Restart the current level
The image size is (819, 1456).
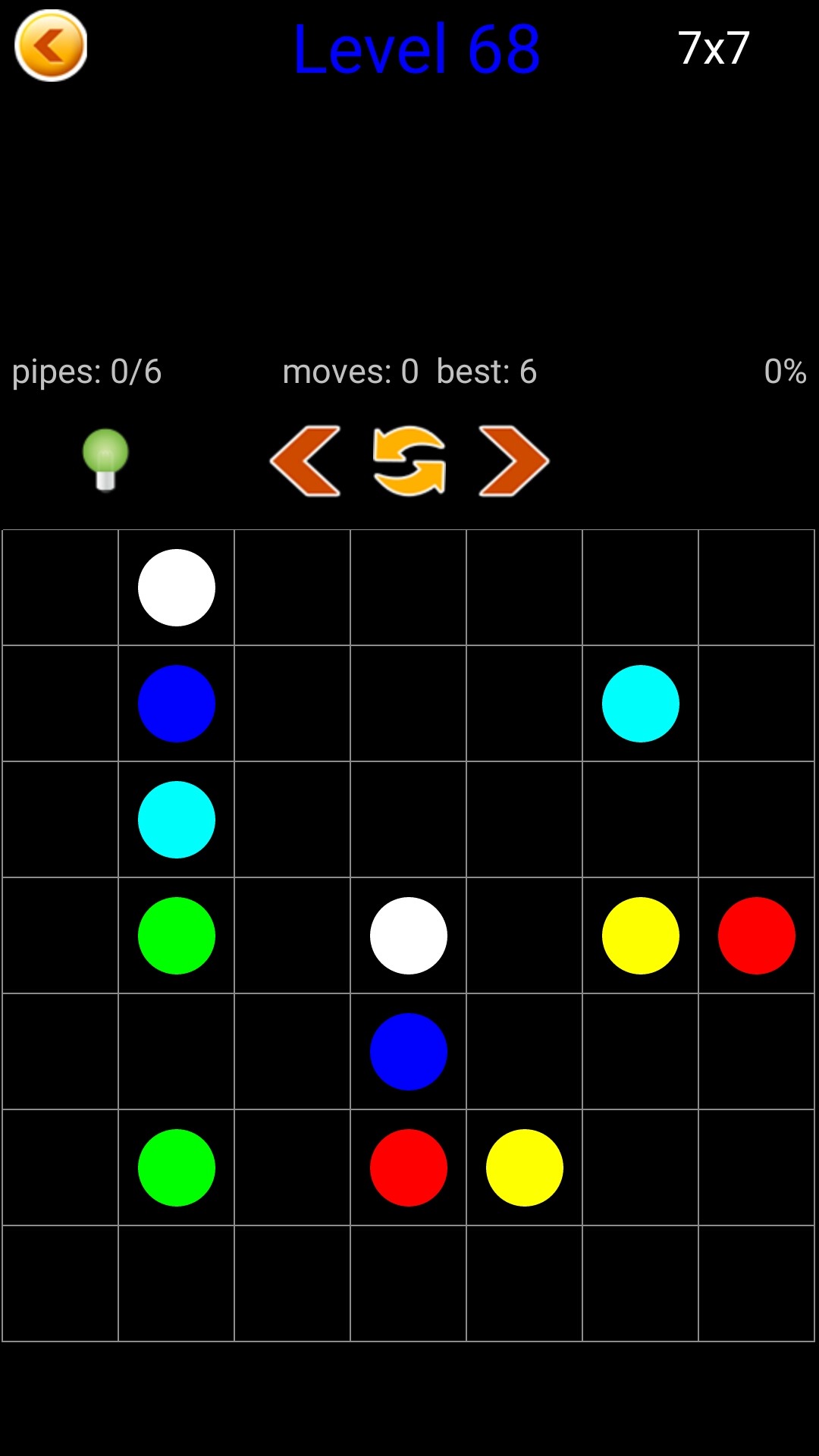[409, 461]
